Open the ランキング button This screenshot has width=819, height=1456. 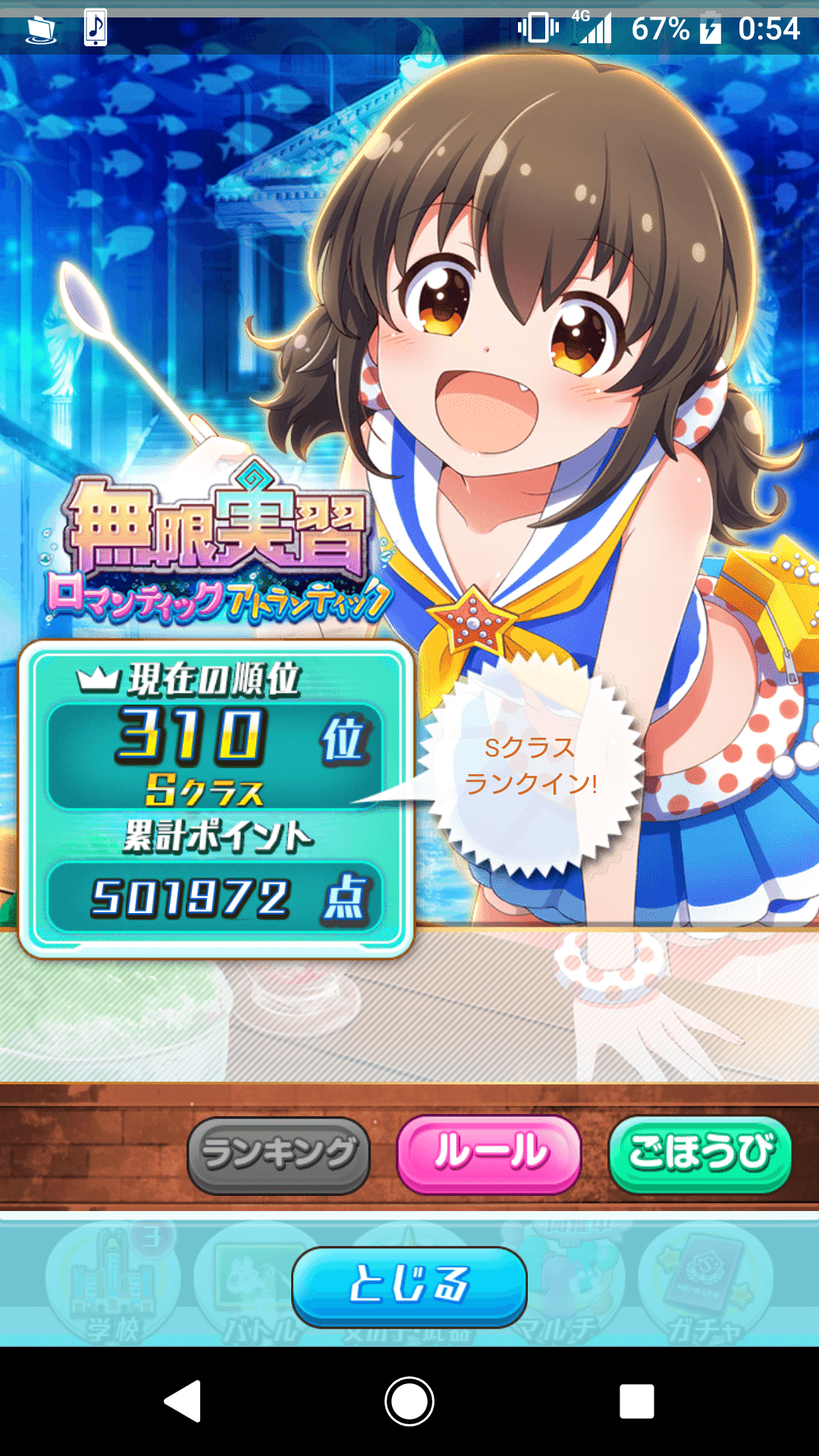click(x=278, y=1155)
